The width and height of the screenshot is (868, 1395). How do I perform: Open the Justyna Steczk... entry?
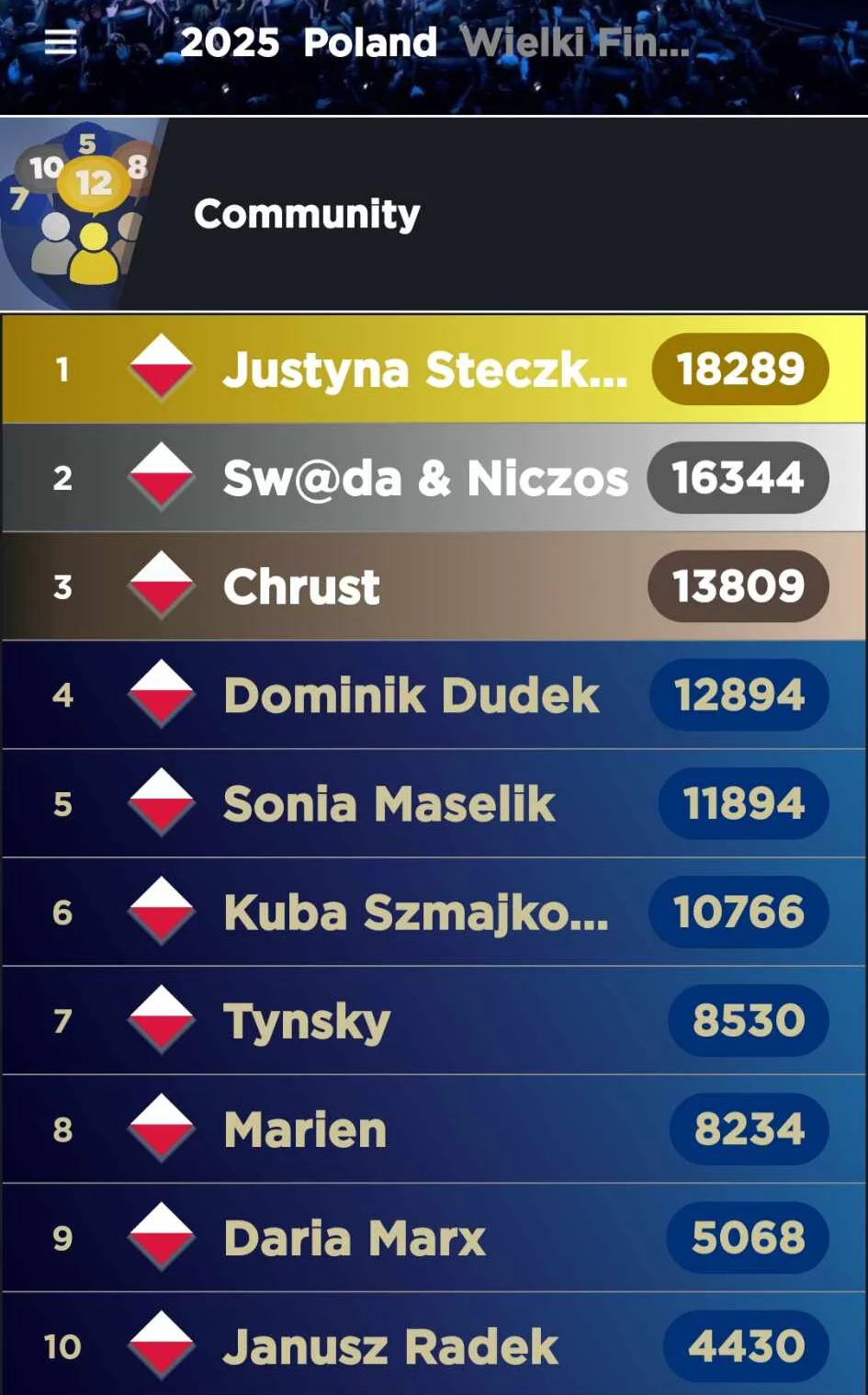click(434, 369)
